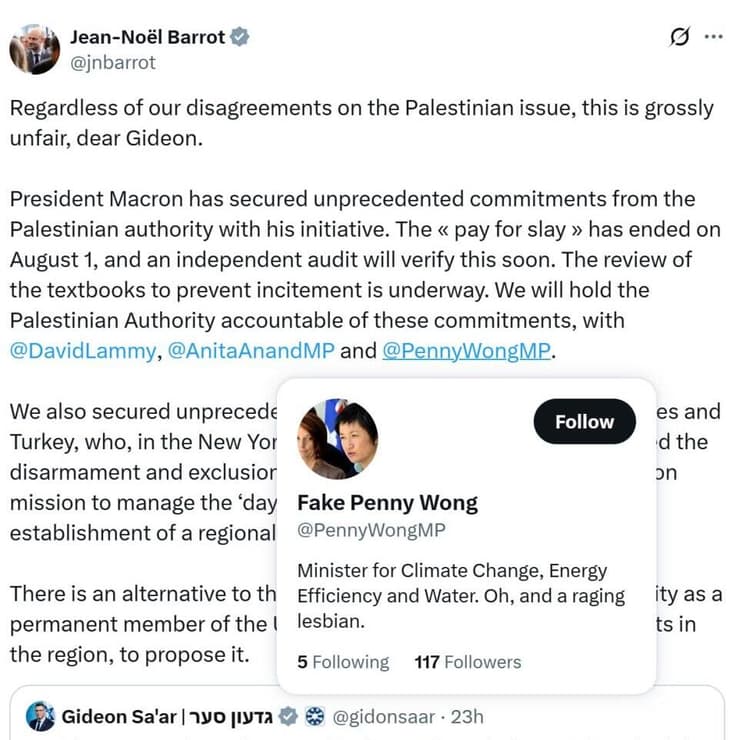View Fake Penny Wong's 117 Followers
The image size is (740, 740).
[467, 662]
